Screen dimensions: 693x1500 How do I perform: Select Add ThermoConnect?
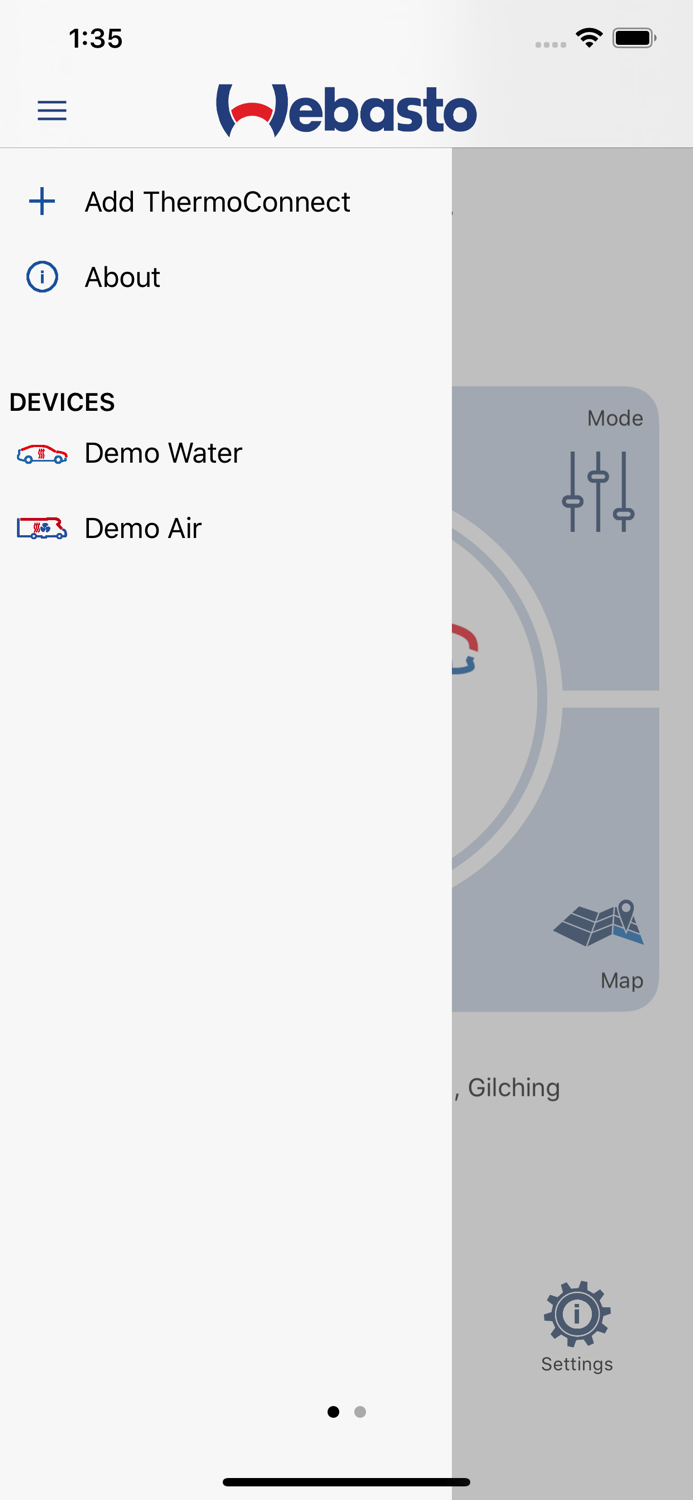coord(226,202)
